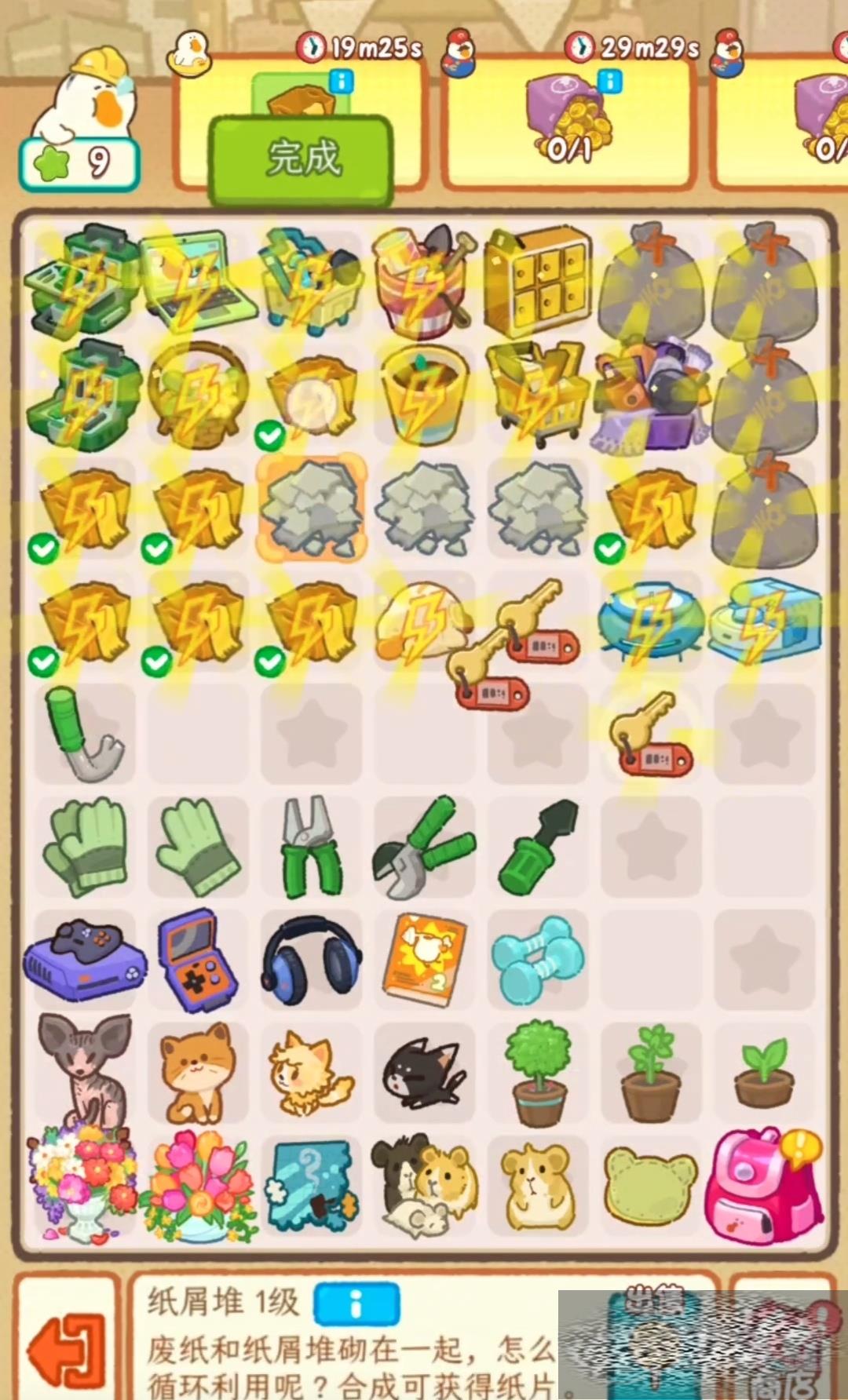Tap the green 完成 button

[302, 159]
